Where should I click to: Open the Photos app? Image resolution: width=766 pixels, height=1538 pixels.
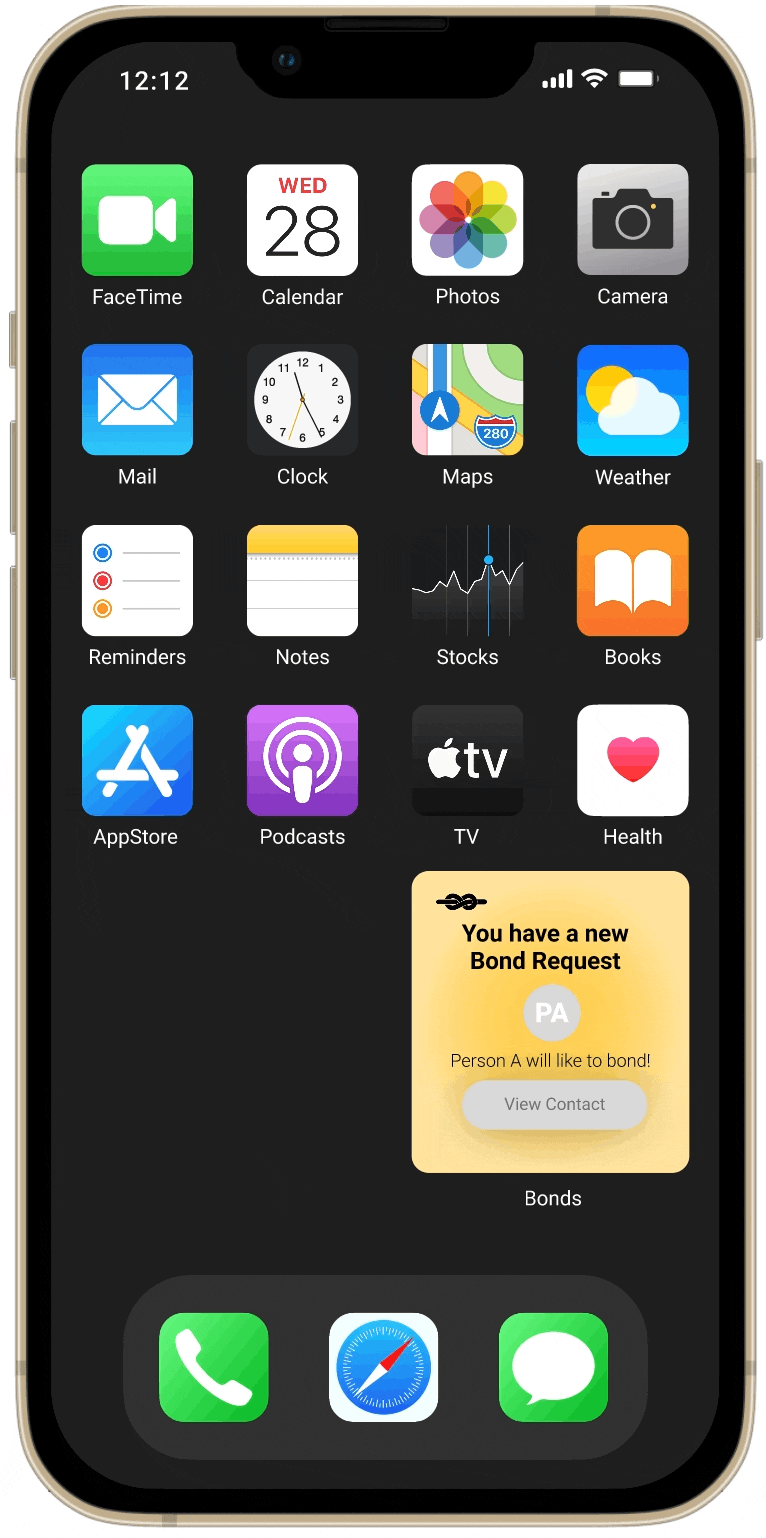[467, 220]
